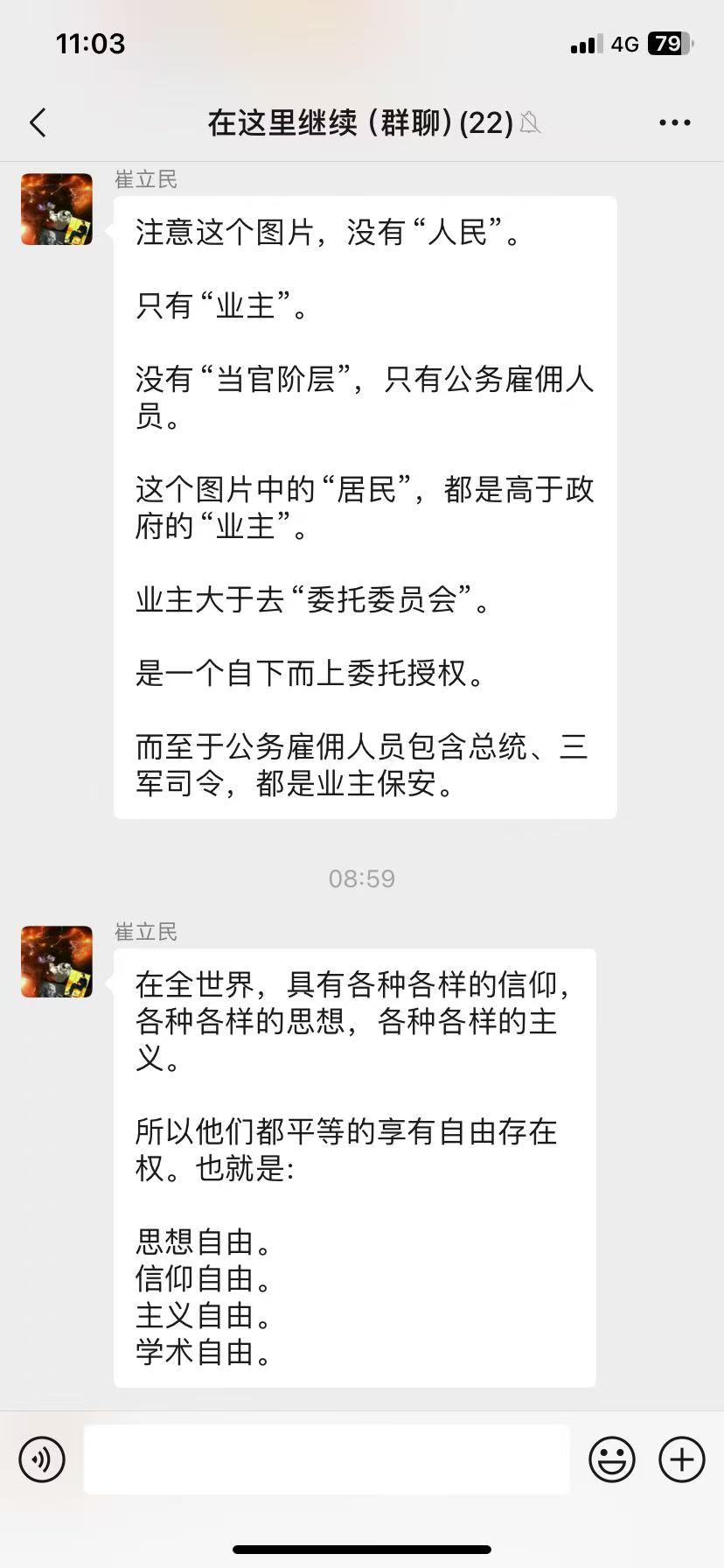This screenshot has height=1568, width=724.
Task: Go back from the group chat
Action: (38, 123)
